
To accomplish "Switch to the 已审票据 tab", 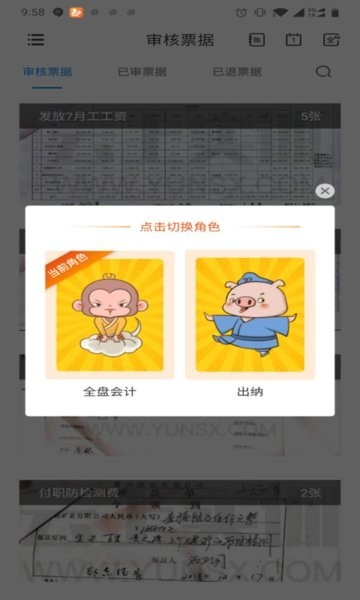I will click(x=142, y=72).
